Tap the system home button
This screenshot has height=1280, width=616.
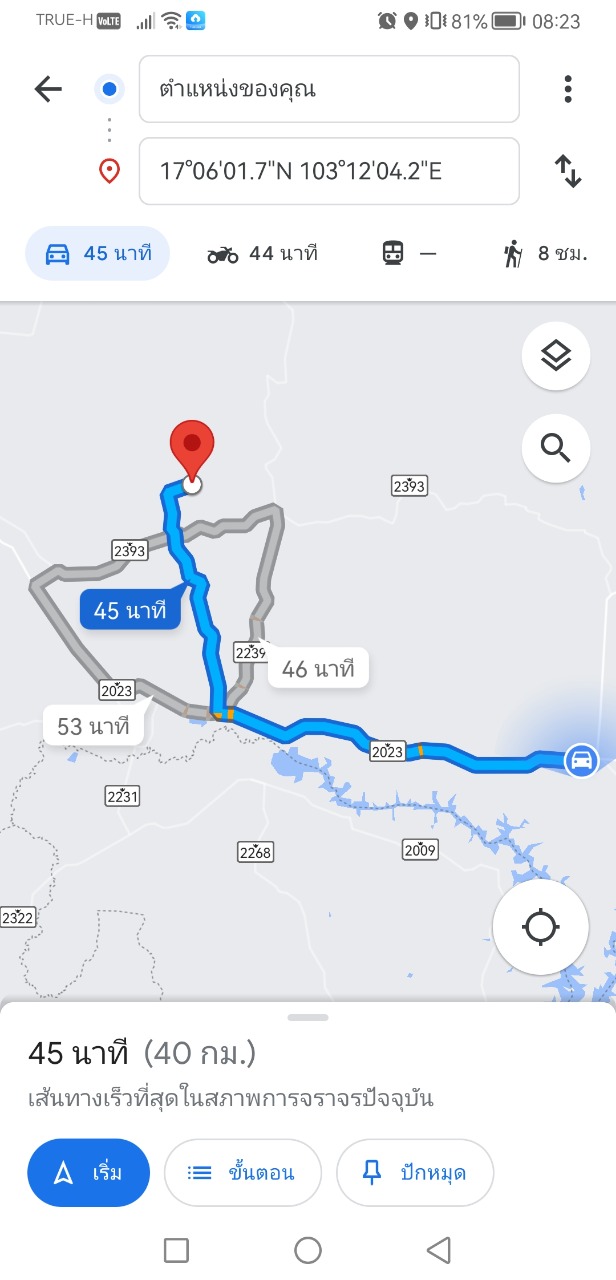pos(308,1250)
